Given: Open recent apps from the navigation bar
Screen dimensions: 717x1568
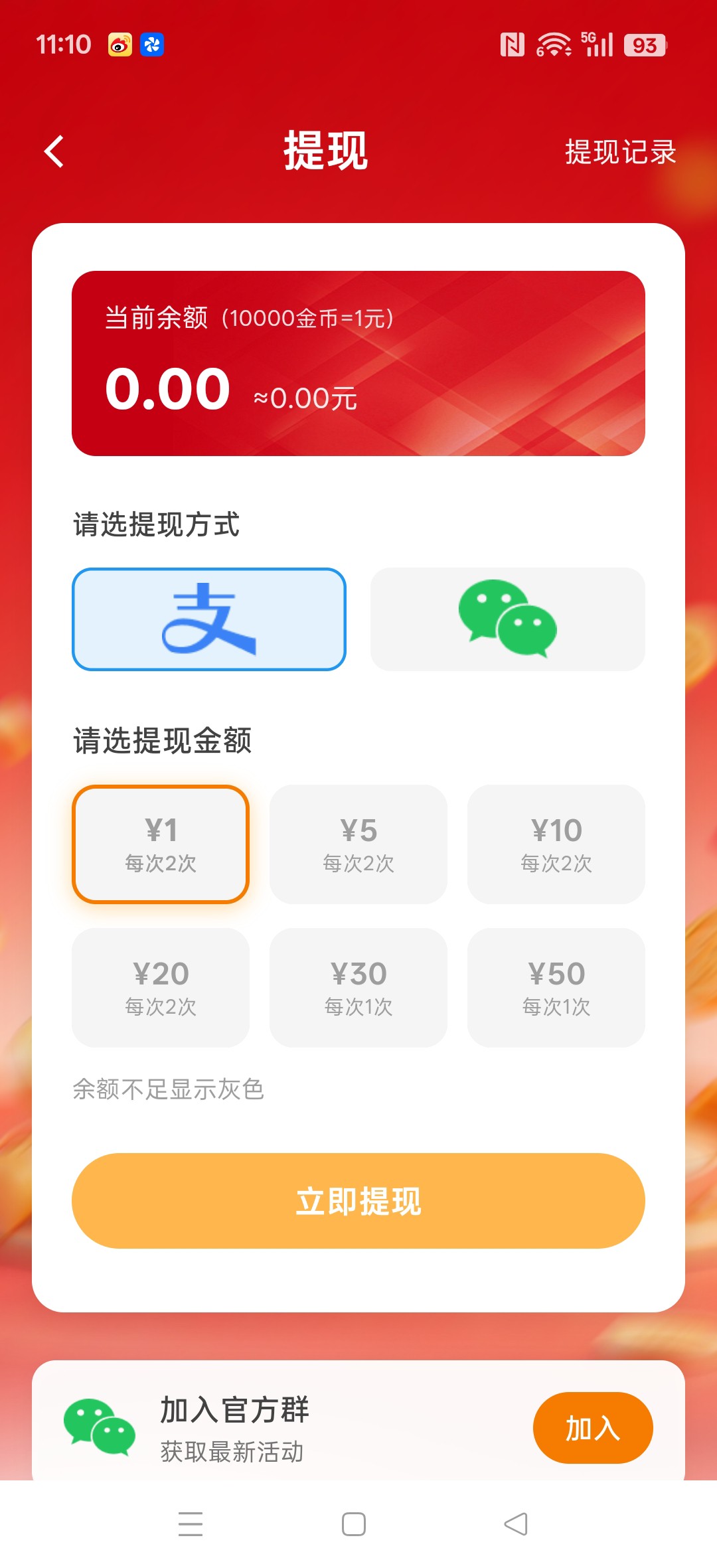Looking at the screenshot, I should click(x=191, y=1524).
